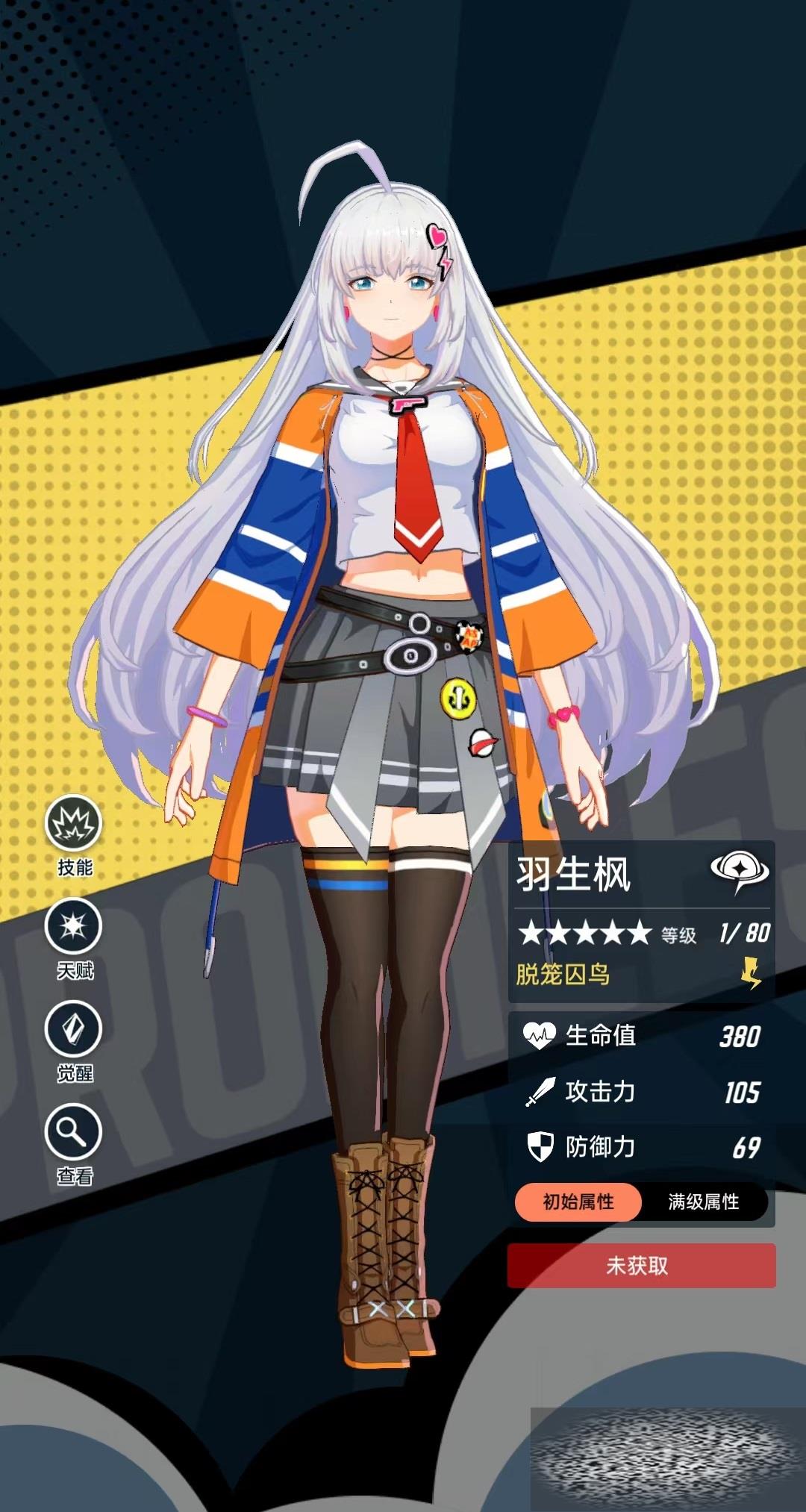This screenshot has height=1512, width=806.
Task: Switch to the 满级属性 stats tab
Action: pyautogui.click(x=703, y=1202)
